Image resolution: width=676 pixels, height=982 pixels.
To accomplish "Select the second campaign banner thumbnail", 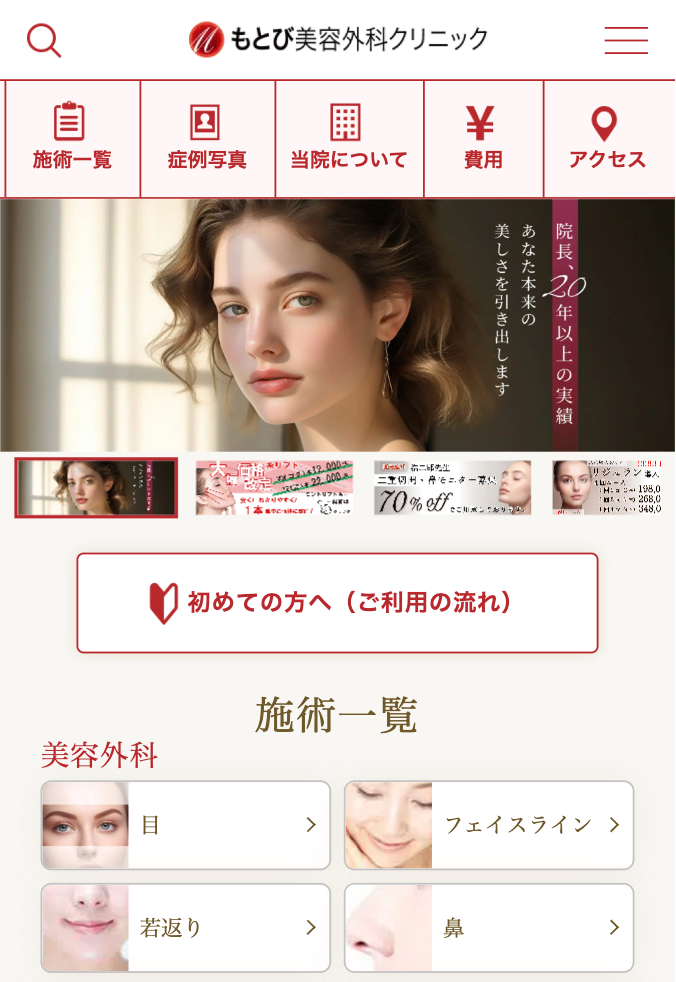I will (273, 488).
